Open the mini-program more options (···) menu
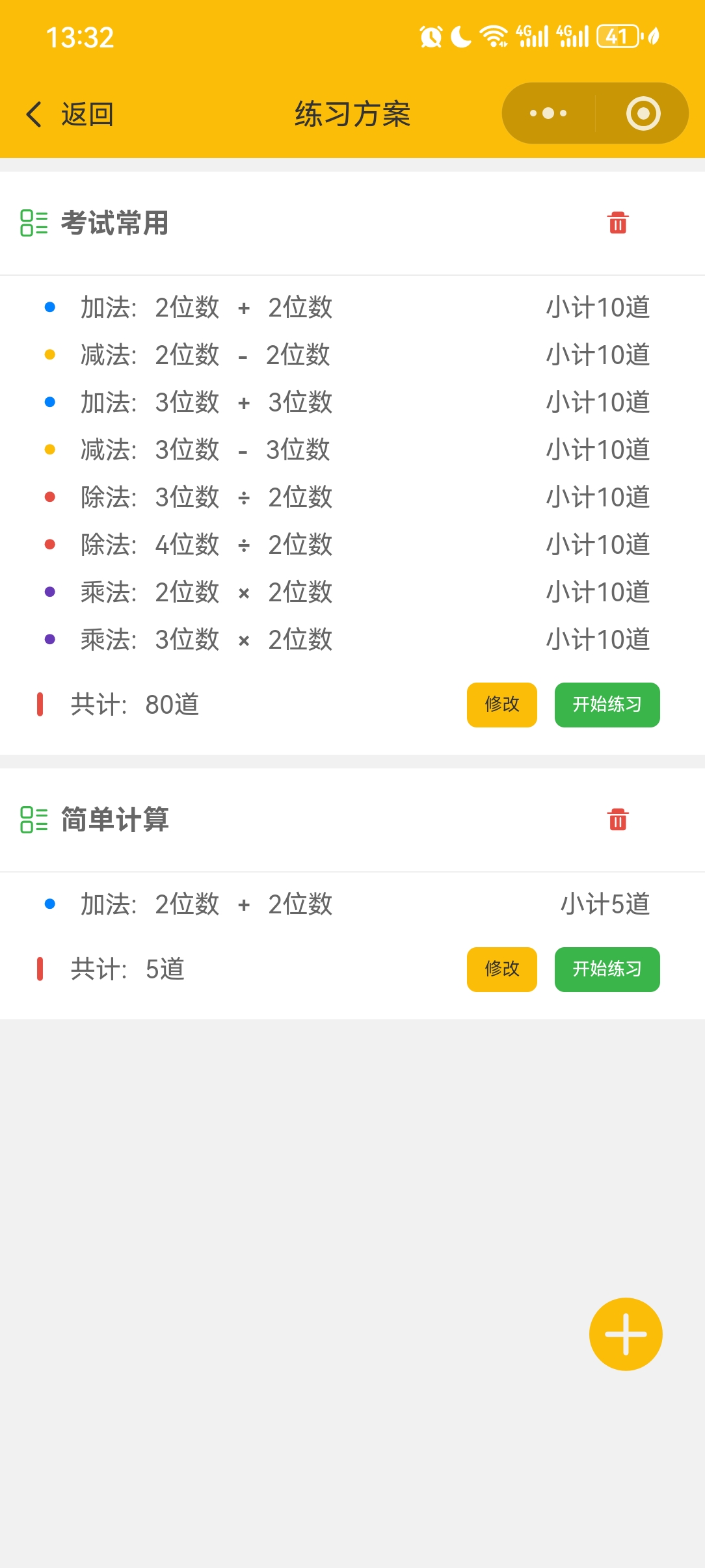705x1568 pixels. 547,112
